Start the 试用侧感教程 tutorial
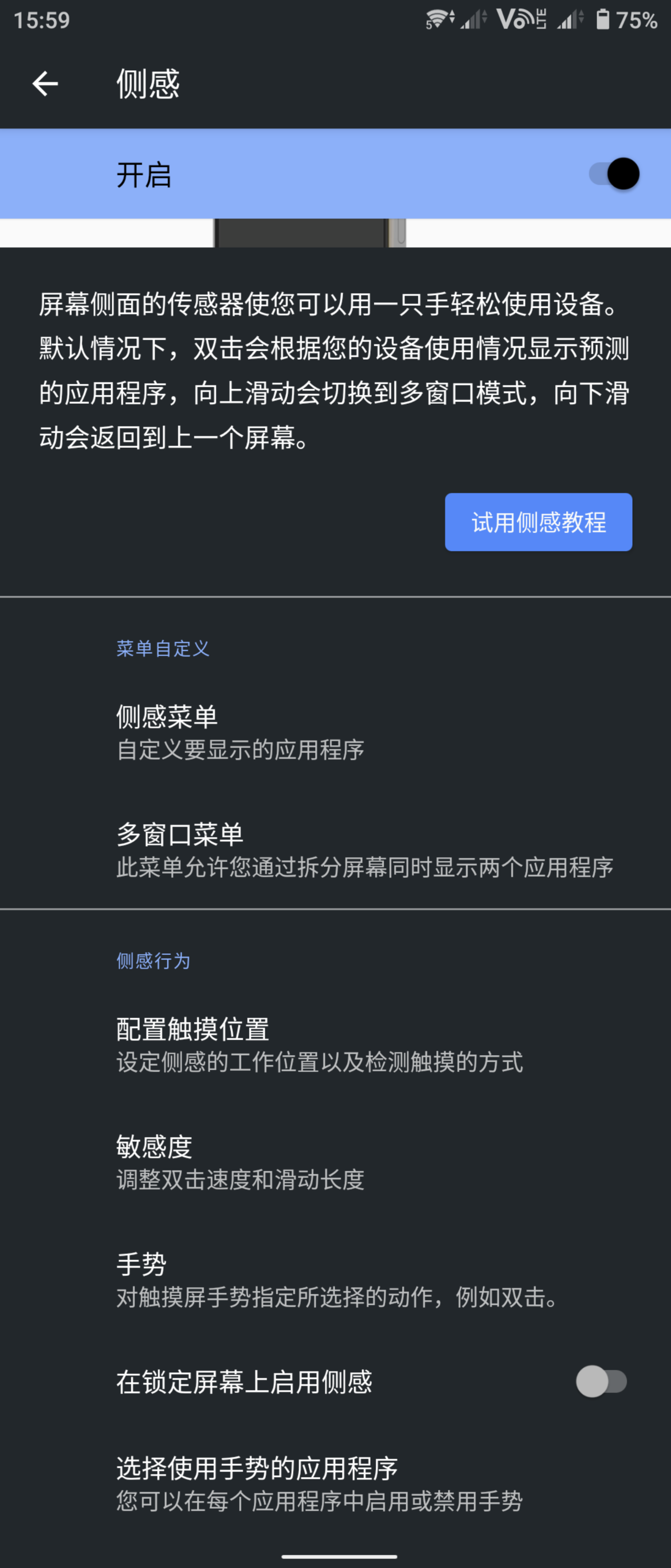671x1568 pixels. click(x=538, y=522)
